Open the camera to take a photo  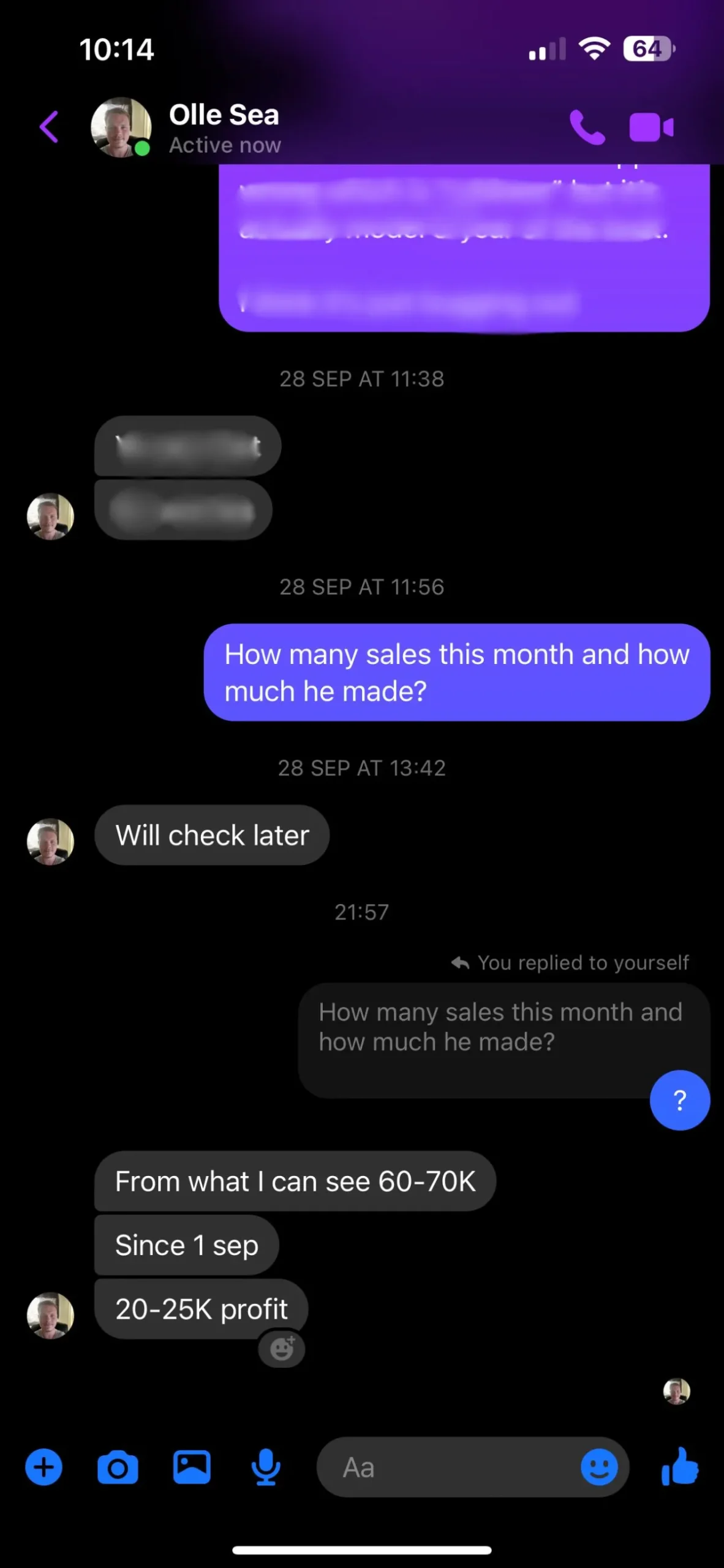point(118,1468)
